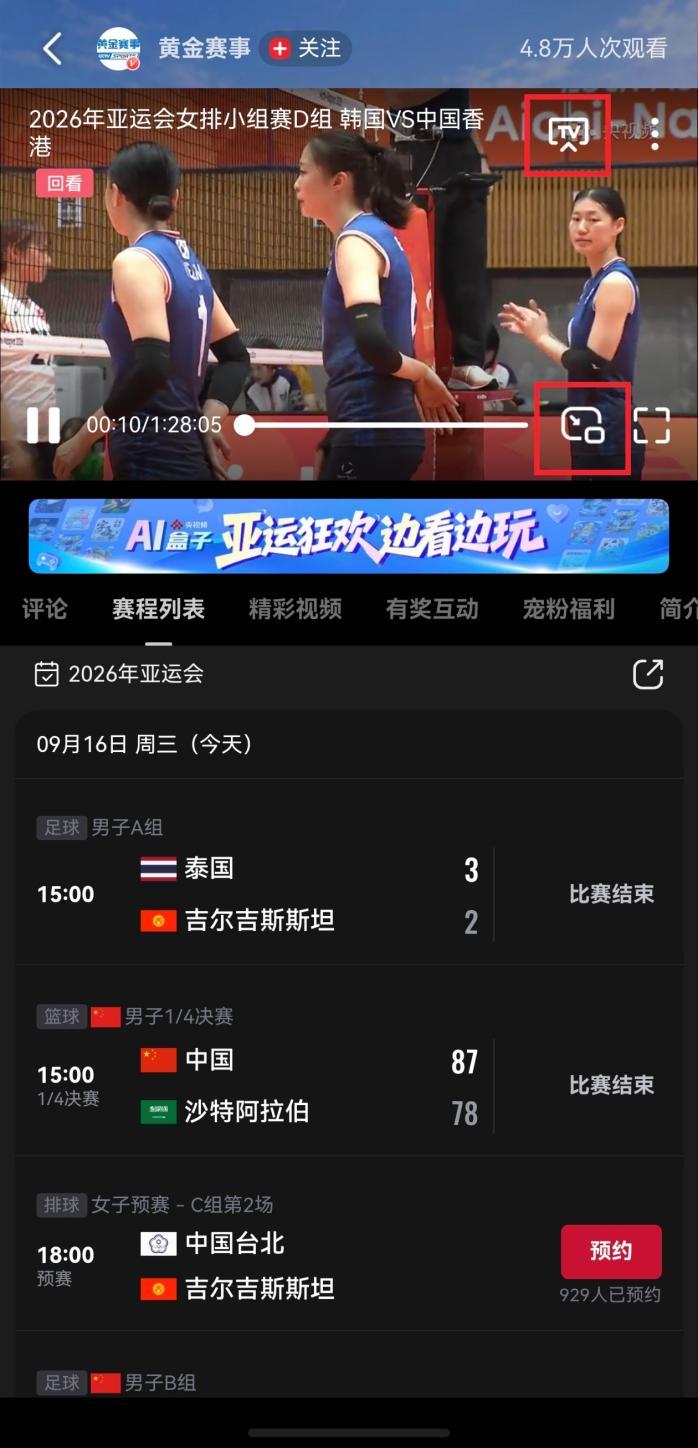
Task: Open the 中国 vs 沙特阿拉伯 basketball match
Action: click(349, 1061)
